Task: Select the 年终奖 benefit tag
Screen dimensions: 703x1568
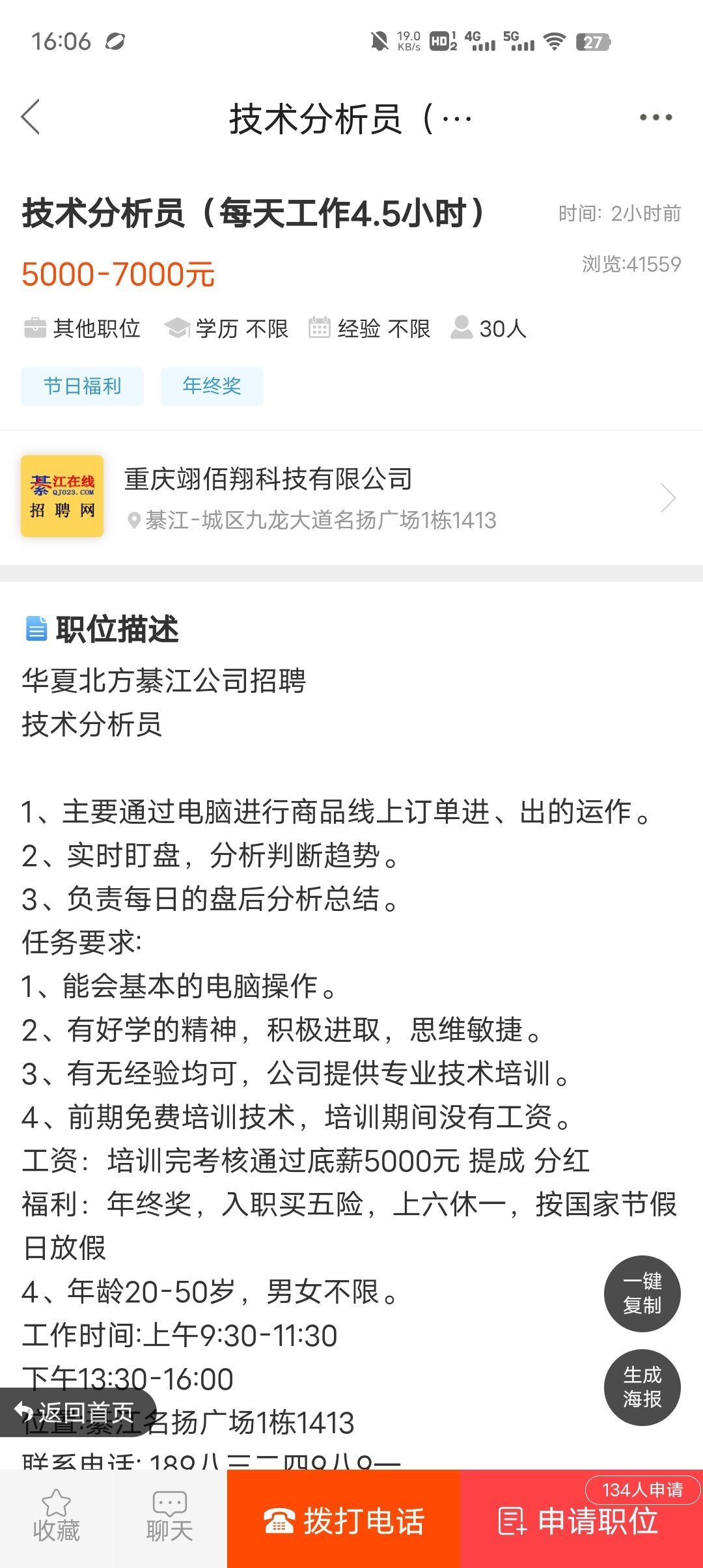Action: coord(212,386)
